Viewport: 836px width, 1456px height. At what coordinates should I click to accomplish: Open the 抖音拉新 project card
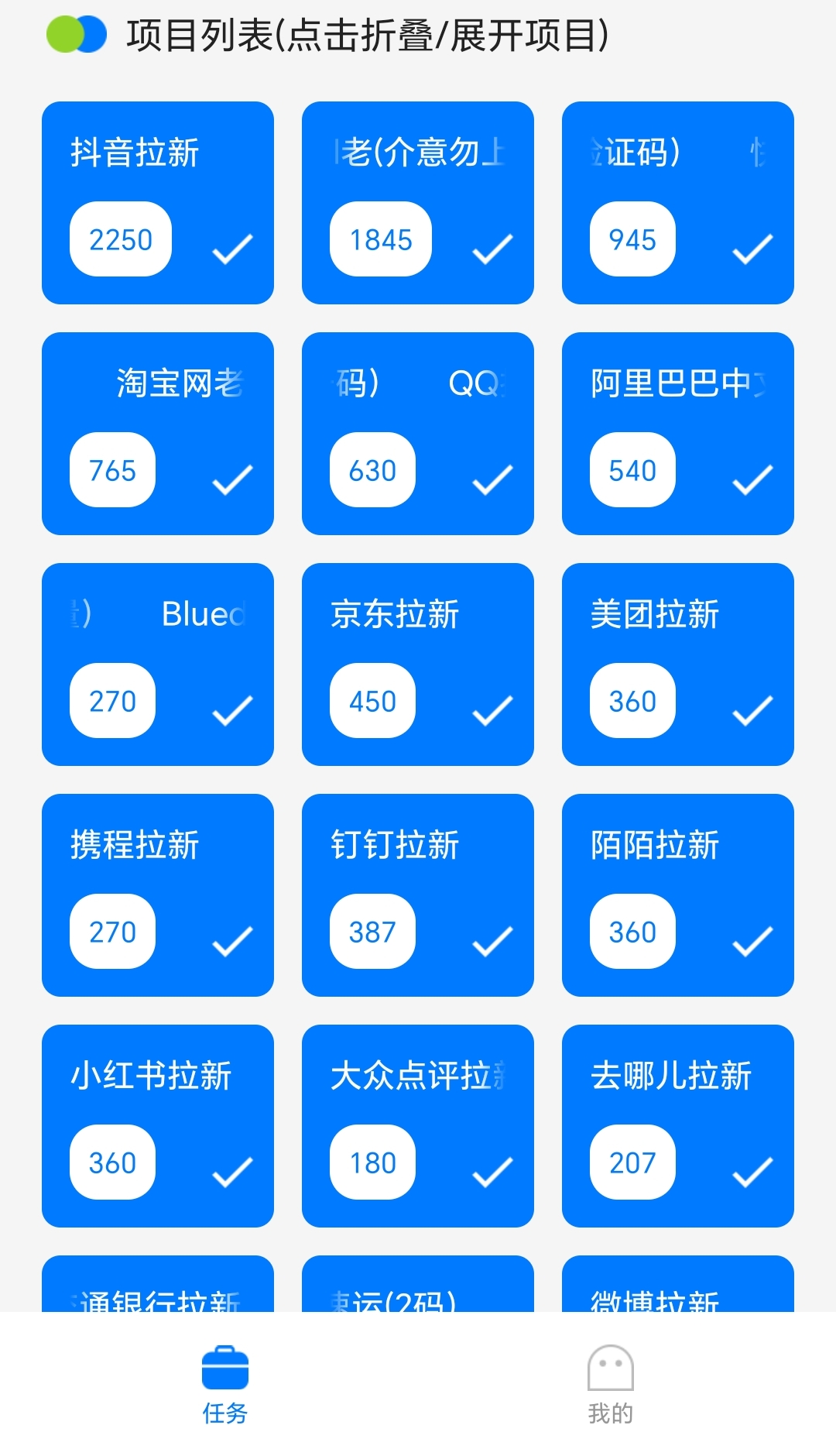coord(158,203)
